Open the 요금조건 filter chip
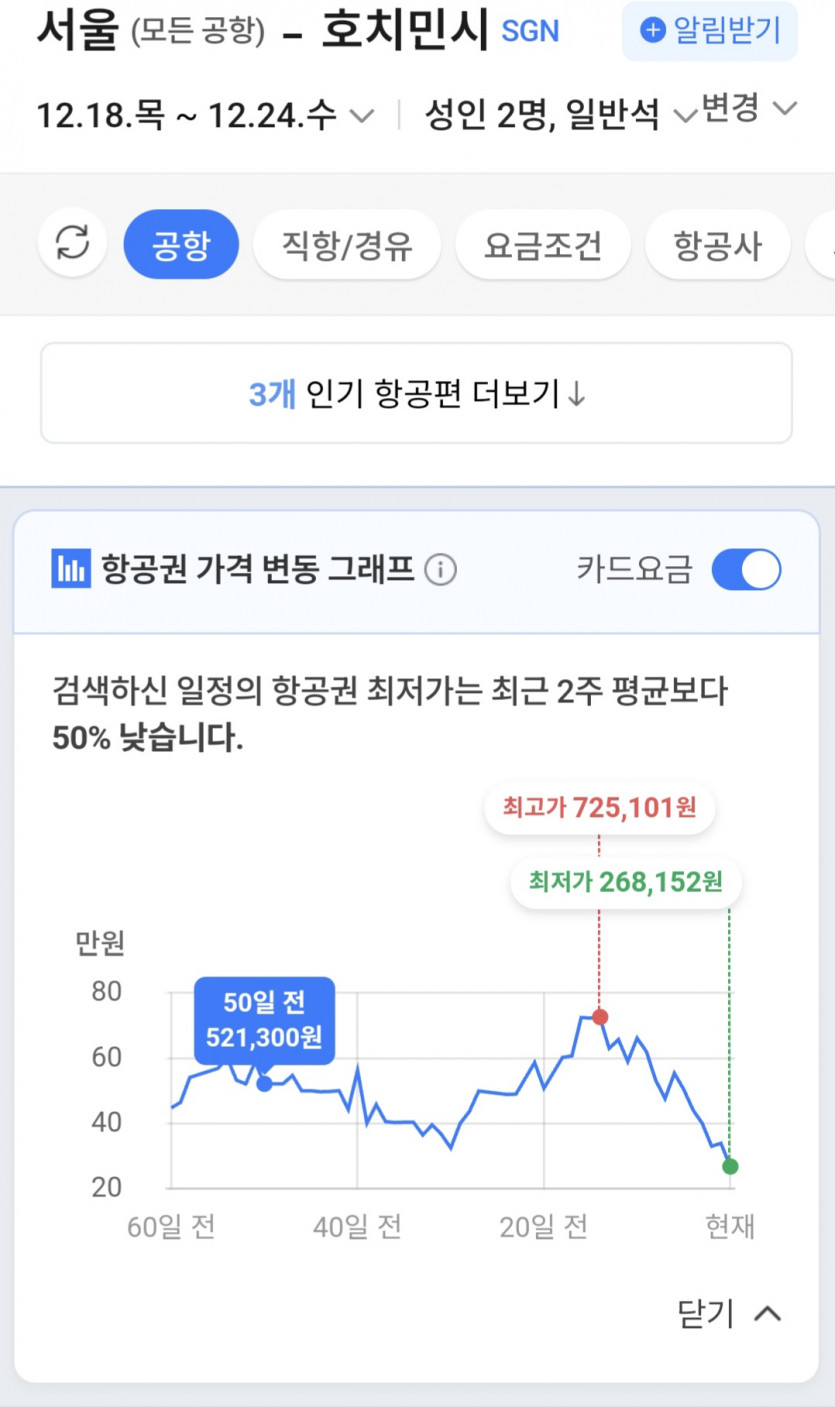Screen dimensions: 835x1407 (543, 244)
